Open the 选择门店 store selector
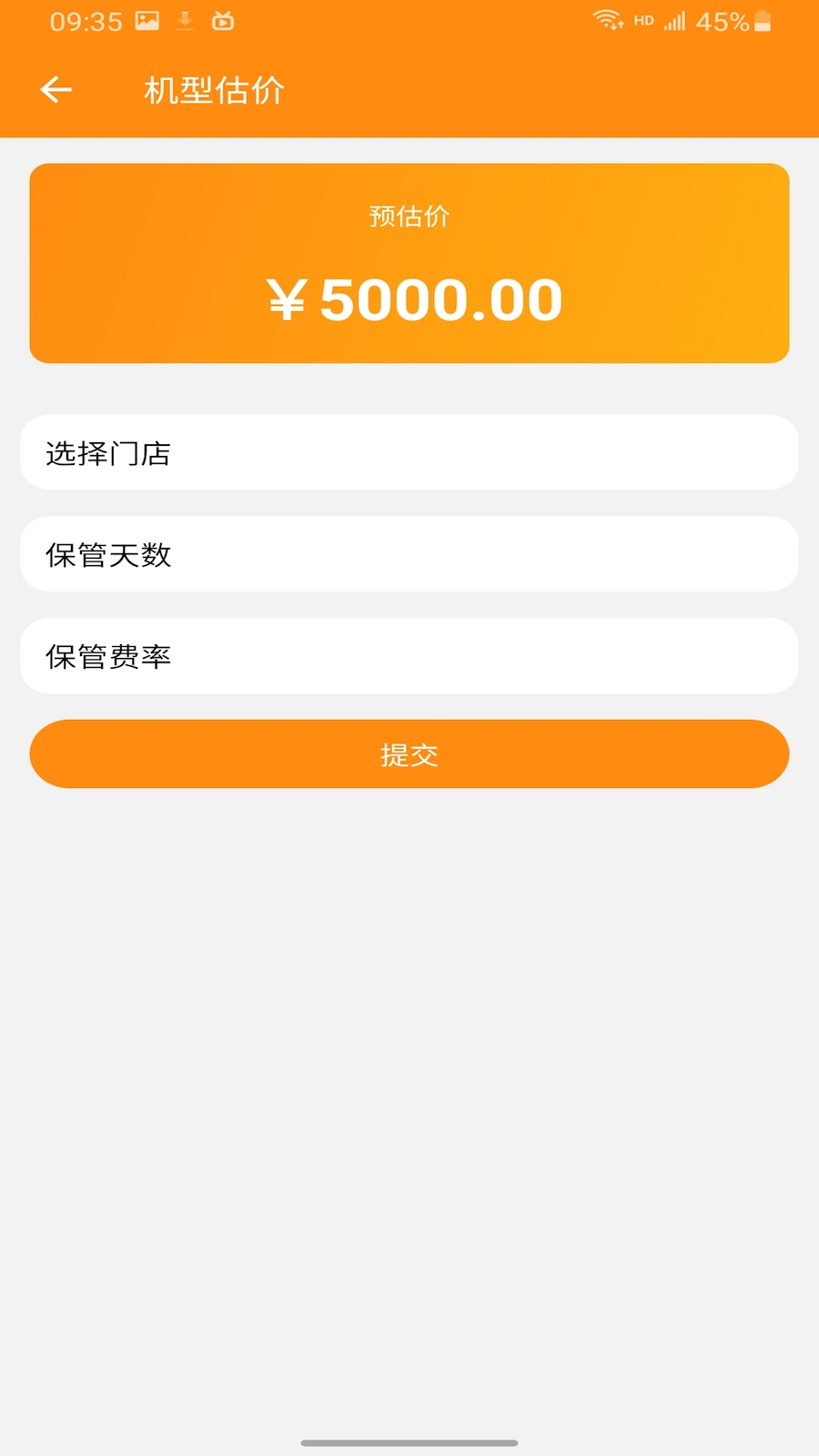This screenshot has width=819, height=1456. click(409, 452)
